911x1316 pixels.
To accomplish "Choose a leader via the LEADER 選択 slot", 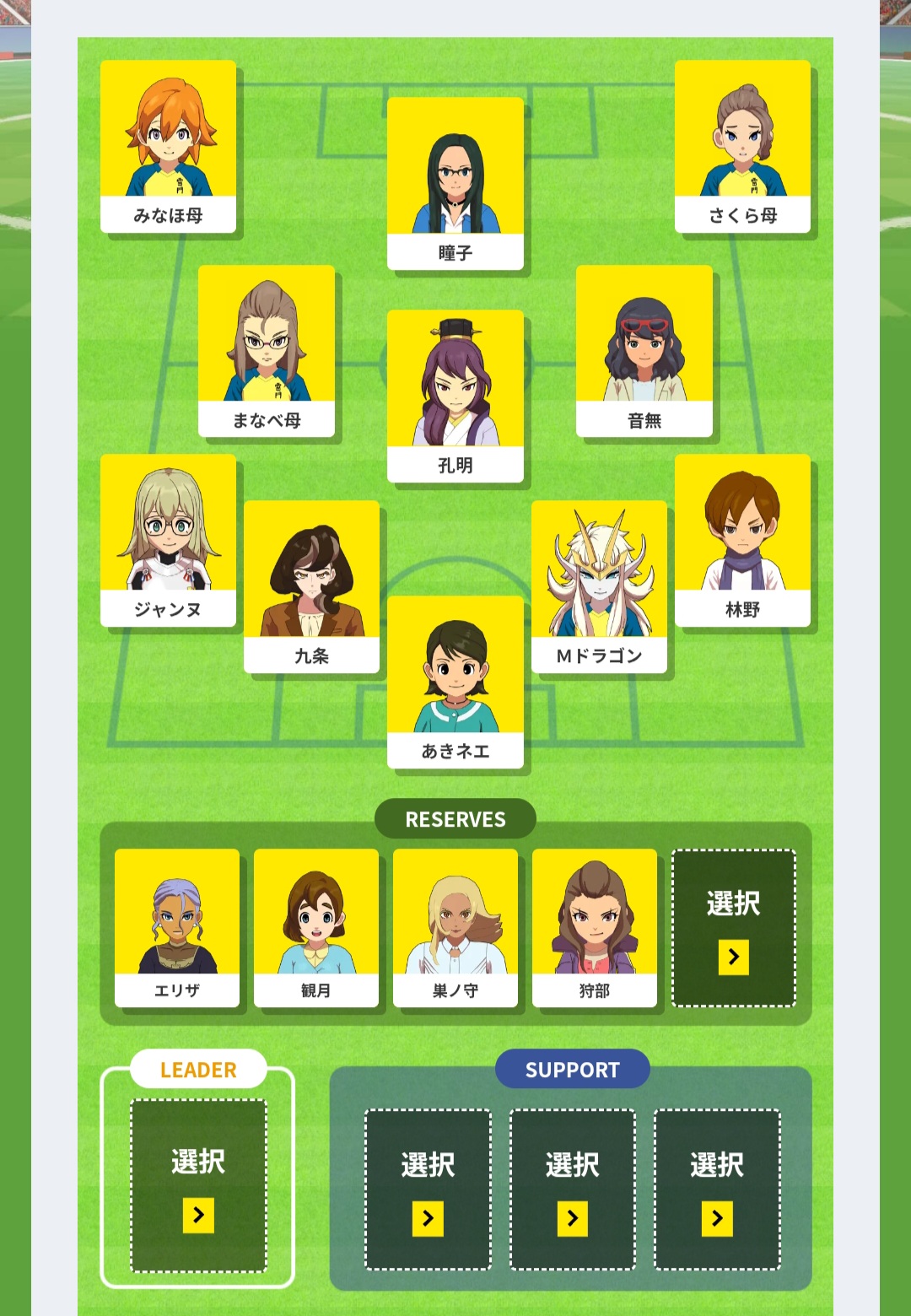I will click(198, 1185).
